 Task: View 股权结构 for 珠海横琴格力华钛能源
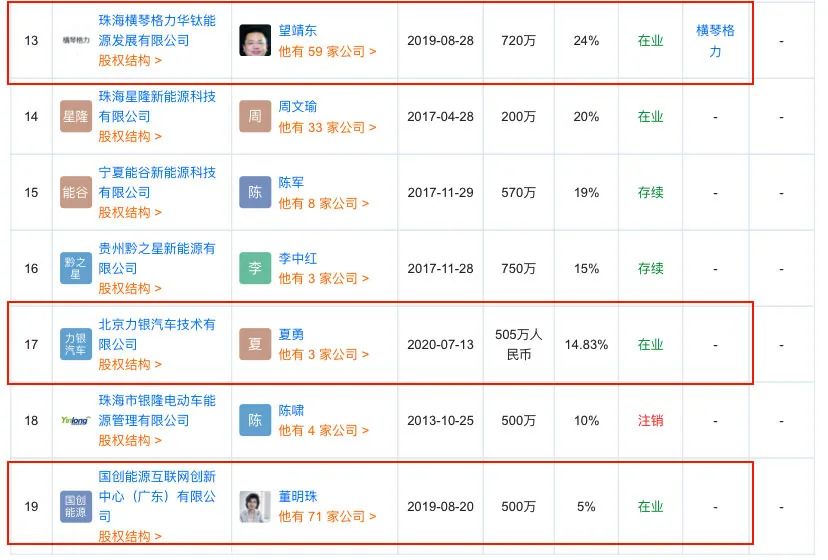pos(129,61)
